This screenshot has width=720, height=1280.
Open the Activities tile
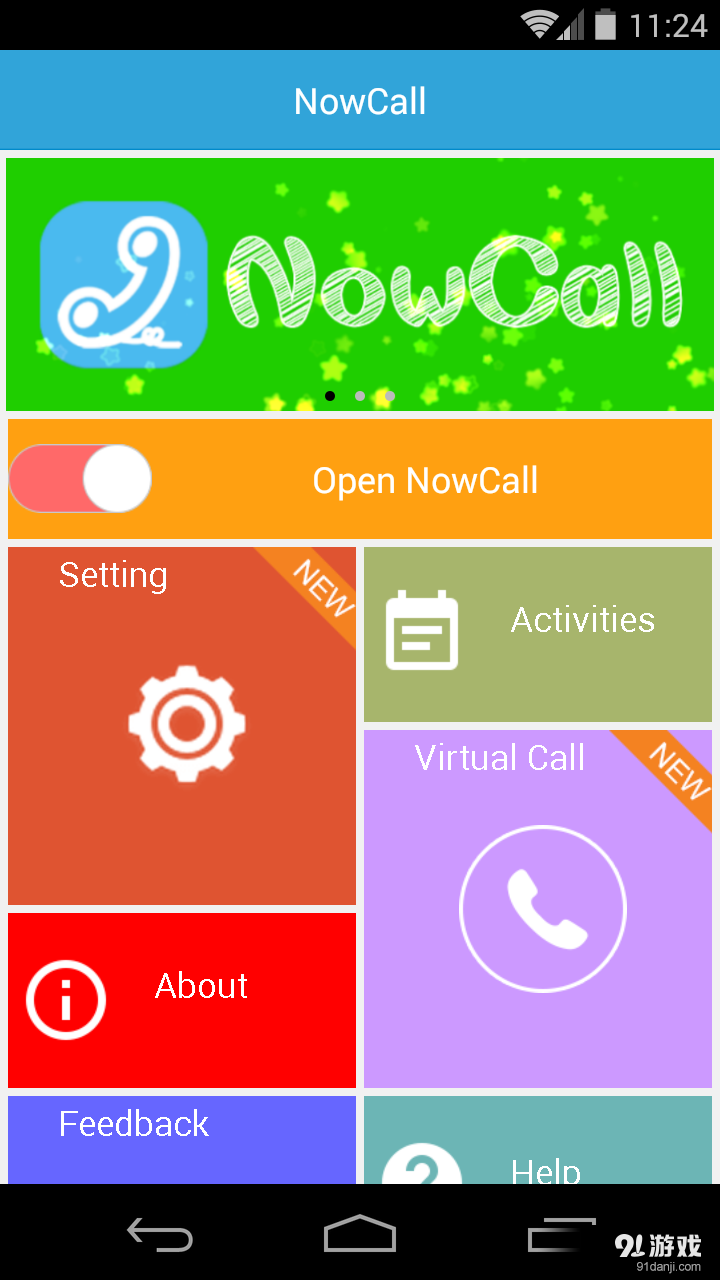click(x=538, y=634)
